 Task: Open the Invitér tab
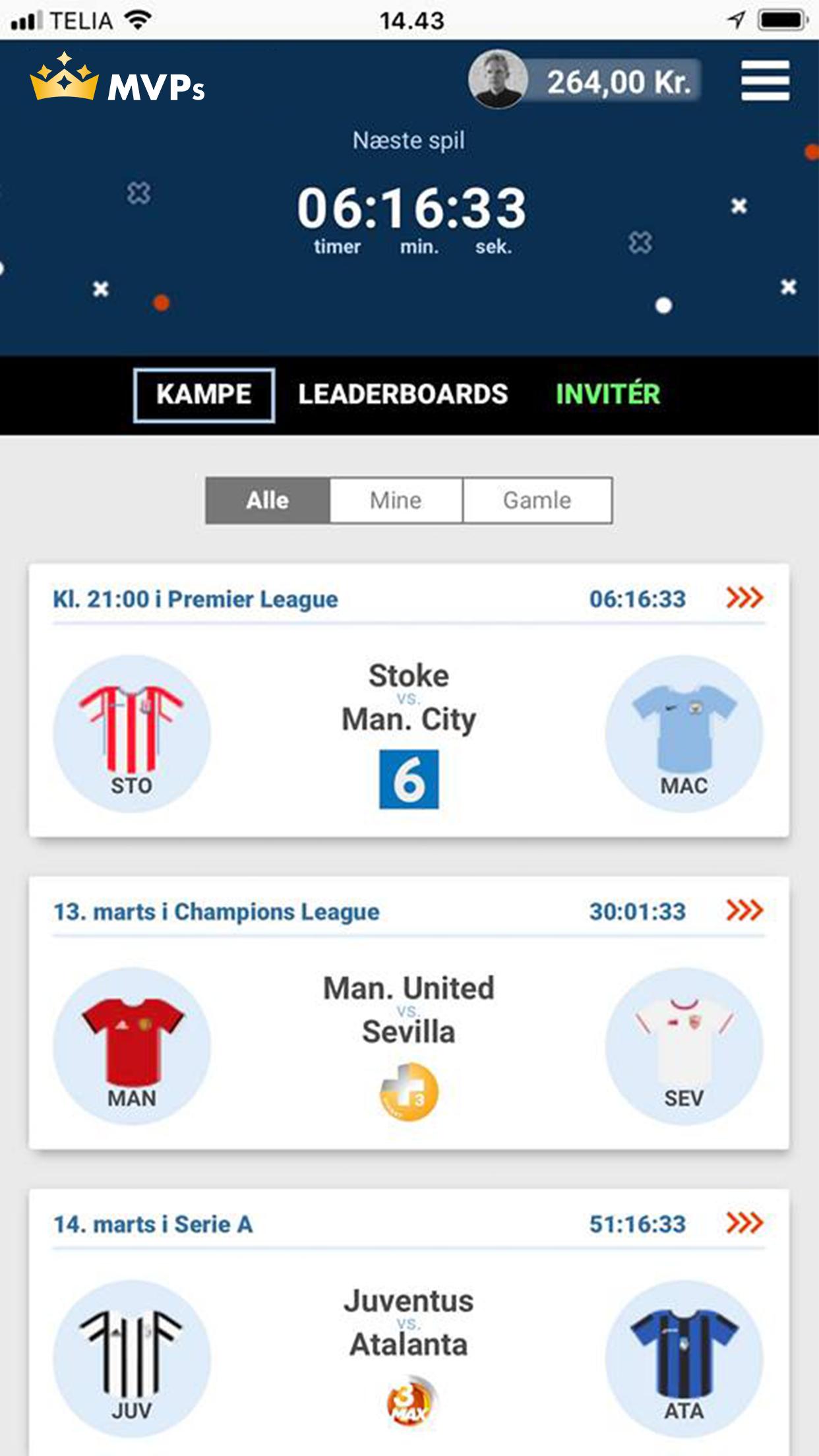607,394
